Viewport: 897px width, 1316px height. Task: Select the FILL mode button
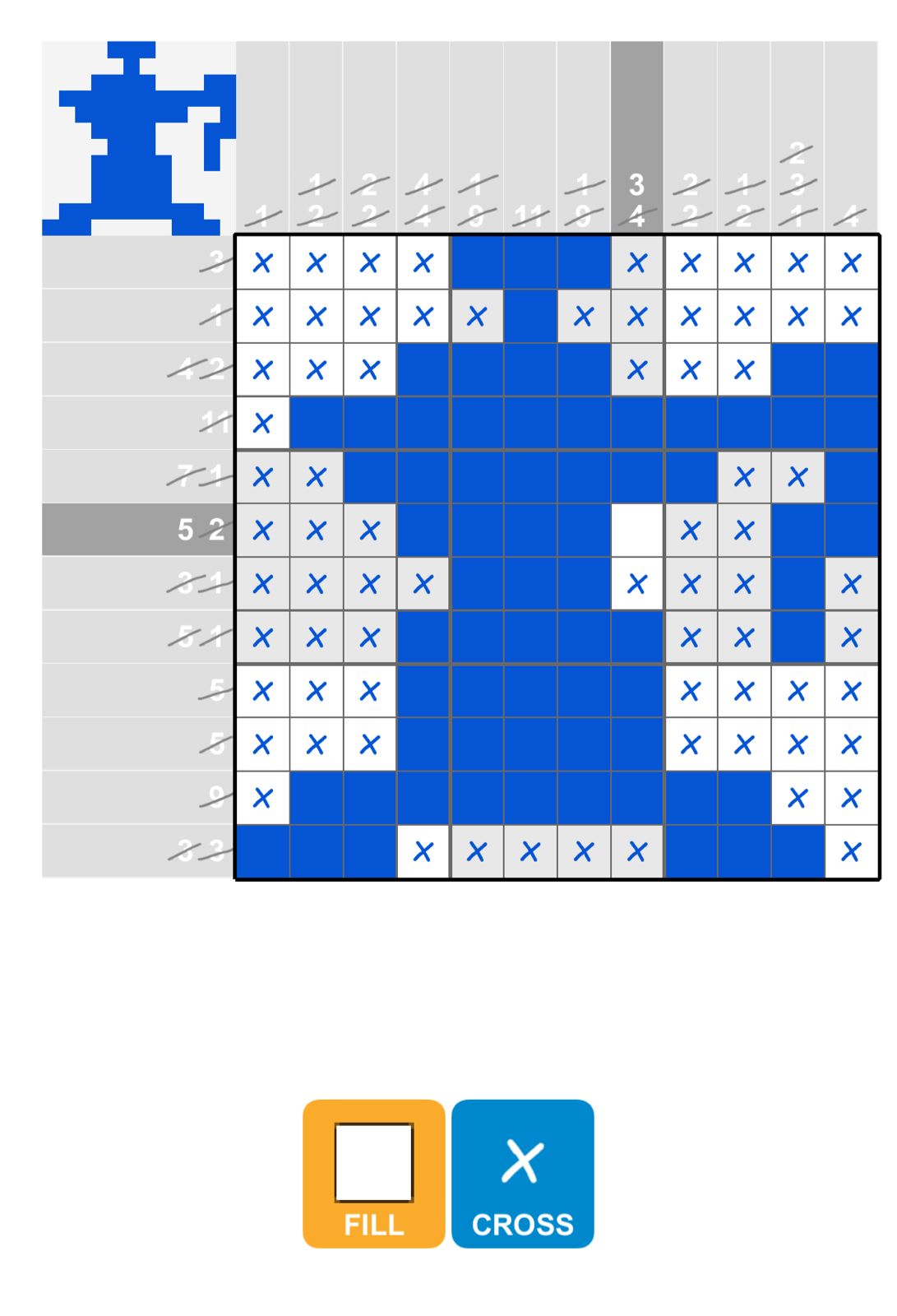click(373, 1173)
